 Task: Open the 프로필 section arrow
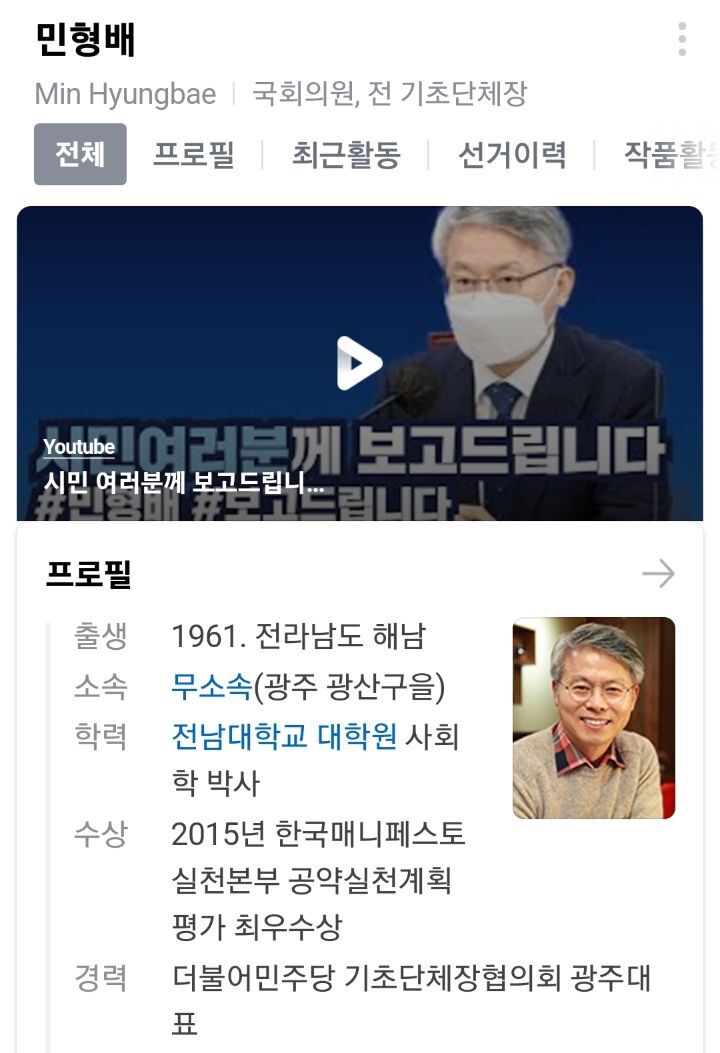(658, 574)
